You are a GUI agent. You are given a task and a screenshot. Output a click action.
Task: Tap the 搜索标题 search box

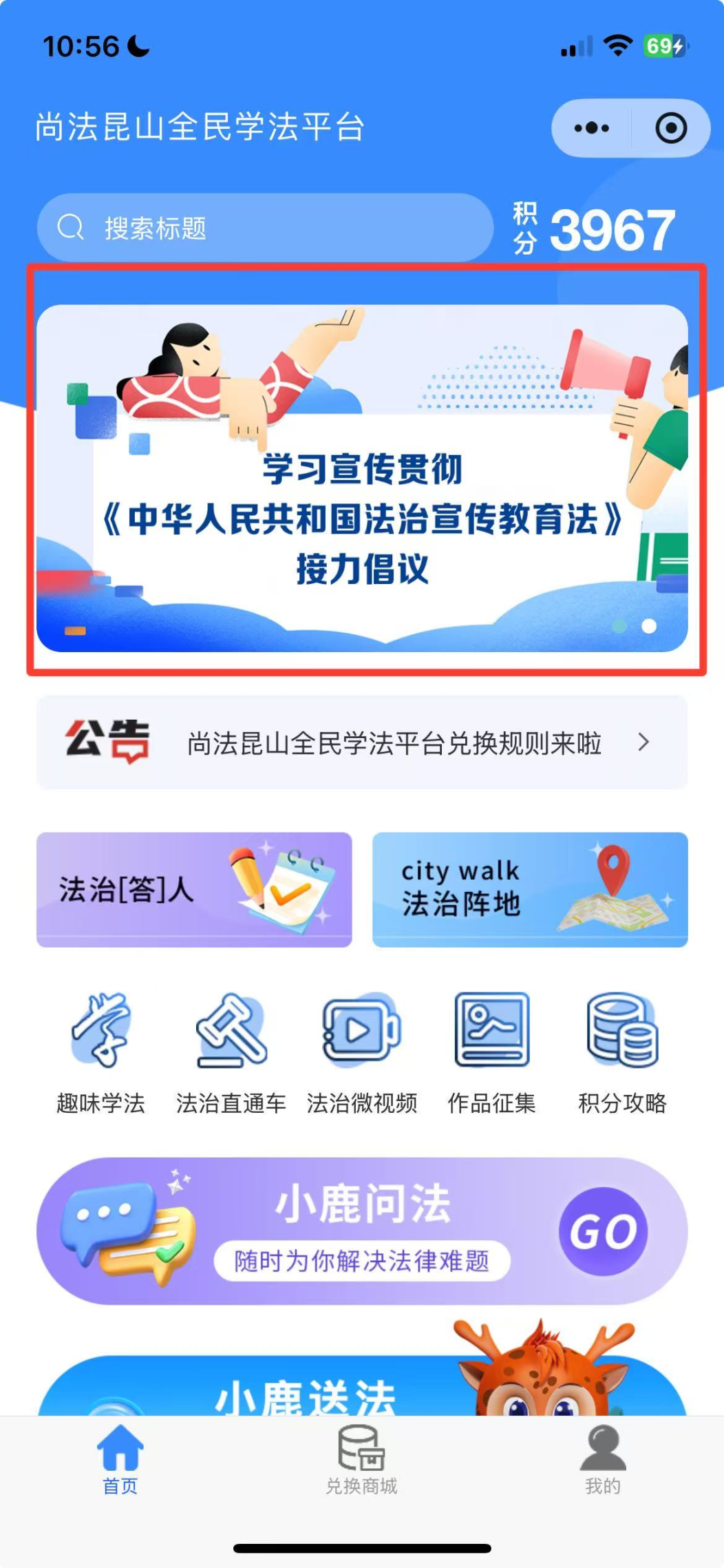pos(265,227)
